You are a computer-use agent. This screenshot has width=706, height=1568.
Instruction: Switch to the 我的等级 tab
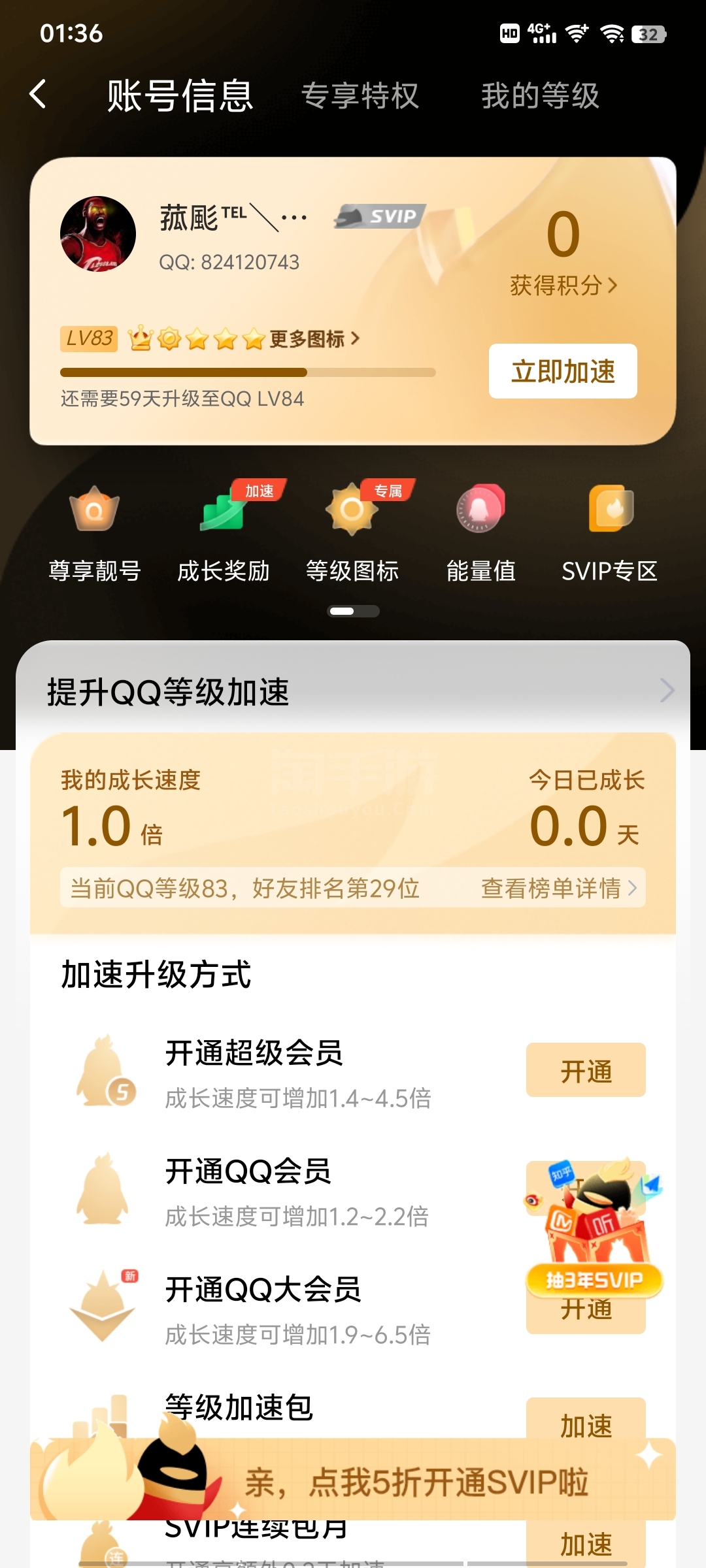pos(541,96)
